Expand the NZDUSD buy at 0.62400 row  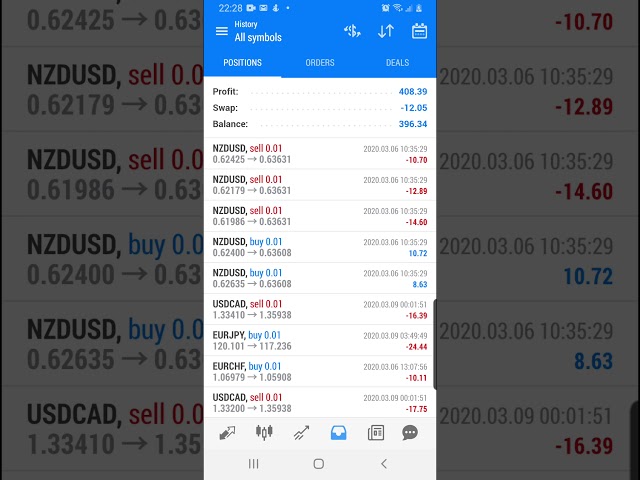[320, 247]
